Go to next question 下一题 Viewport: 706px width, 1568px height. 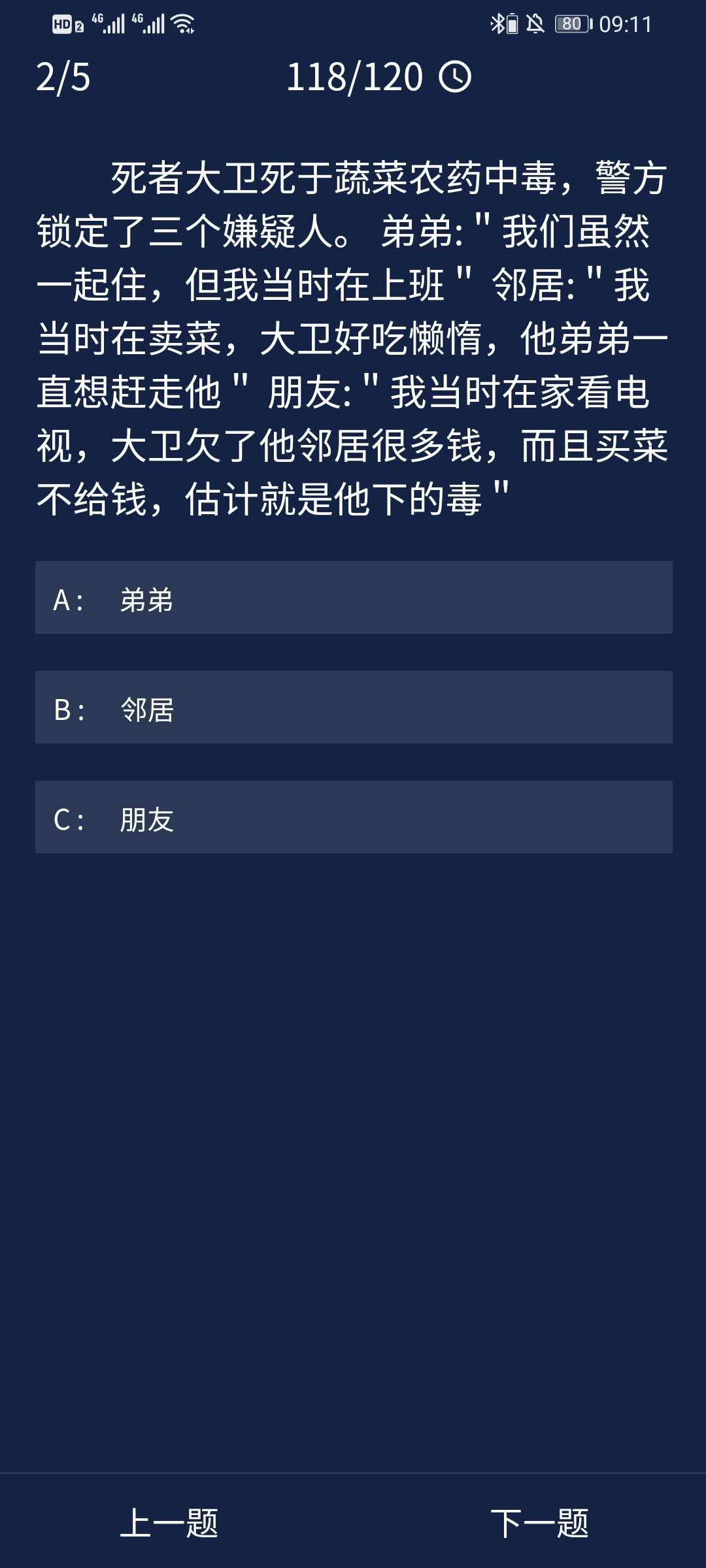(x=539, y=1524)
